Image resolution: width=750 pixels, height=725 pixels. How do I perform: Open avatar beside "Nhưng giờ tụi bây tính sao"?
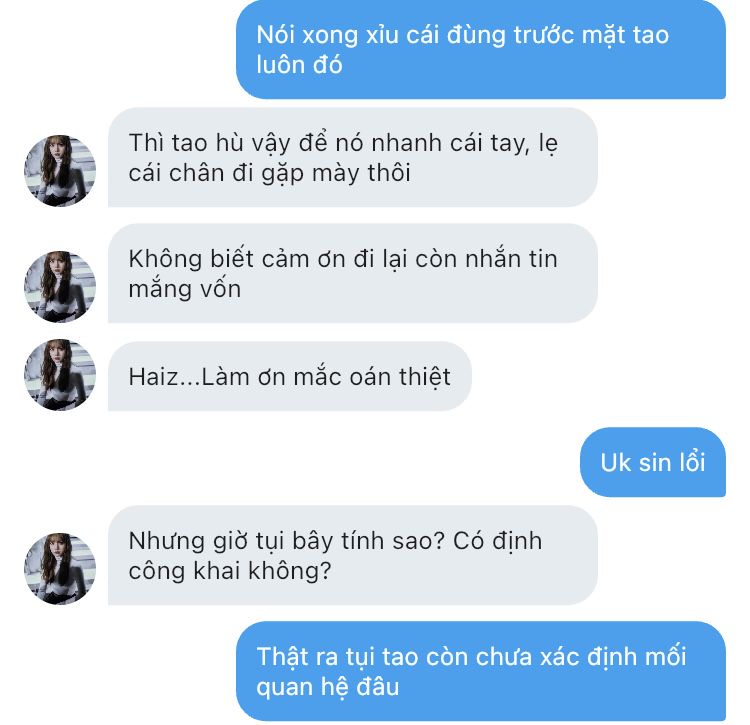[60, 569]
